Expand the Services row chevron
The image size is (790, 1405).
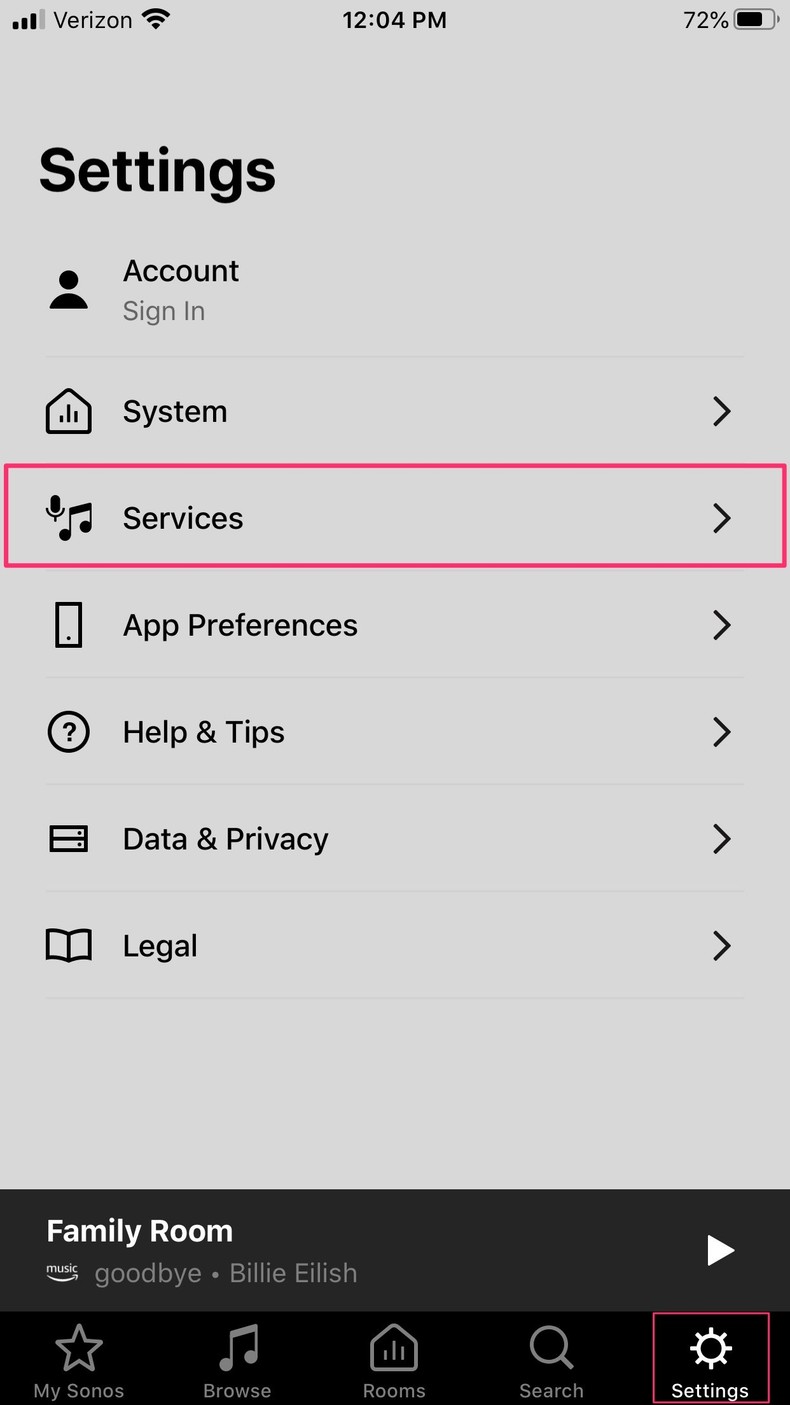(722, 517)
